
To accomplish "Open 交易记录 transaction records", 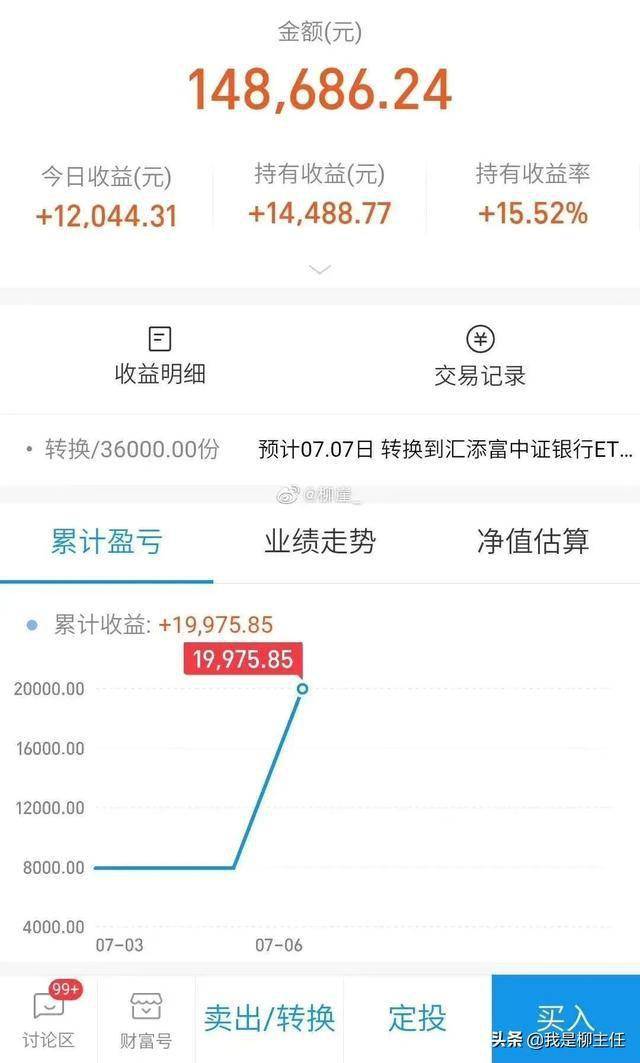I will coord(480,355).
